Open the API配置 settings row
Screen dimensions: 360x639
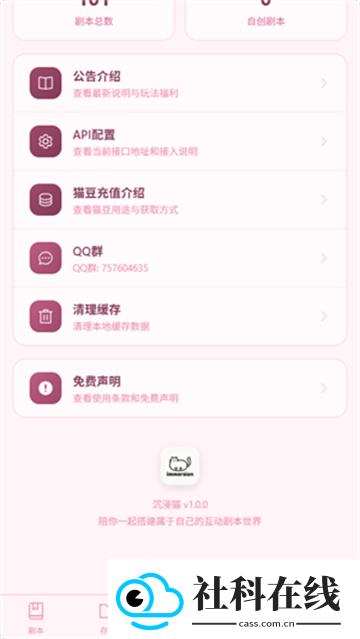pos(180,141)
